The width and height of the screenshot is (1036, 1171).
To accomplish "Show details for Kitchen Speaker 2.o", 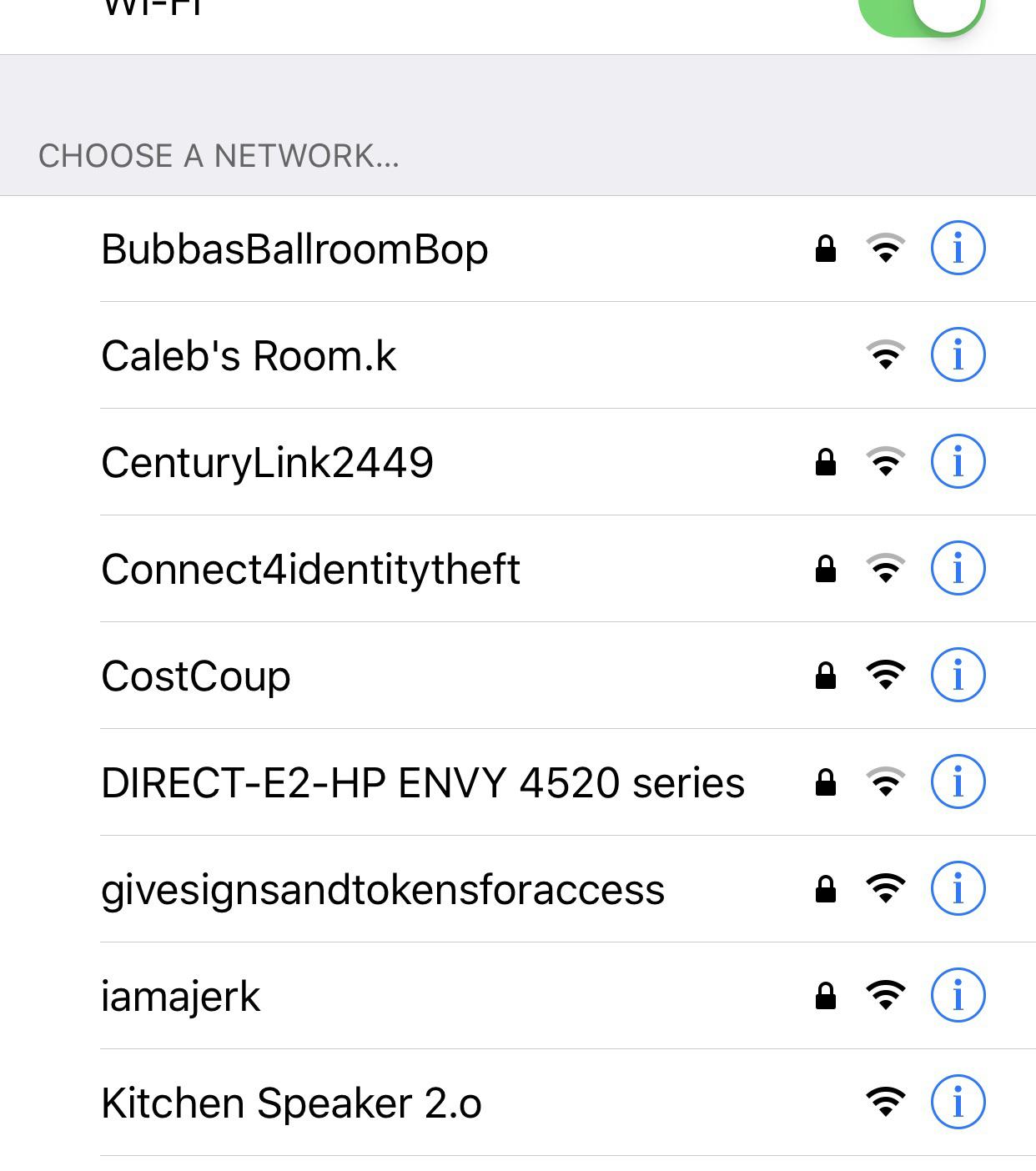I will 958,1102.
